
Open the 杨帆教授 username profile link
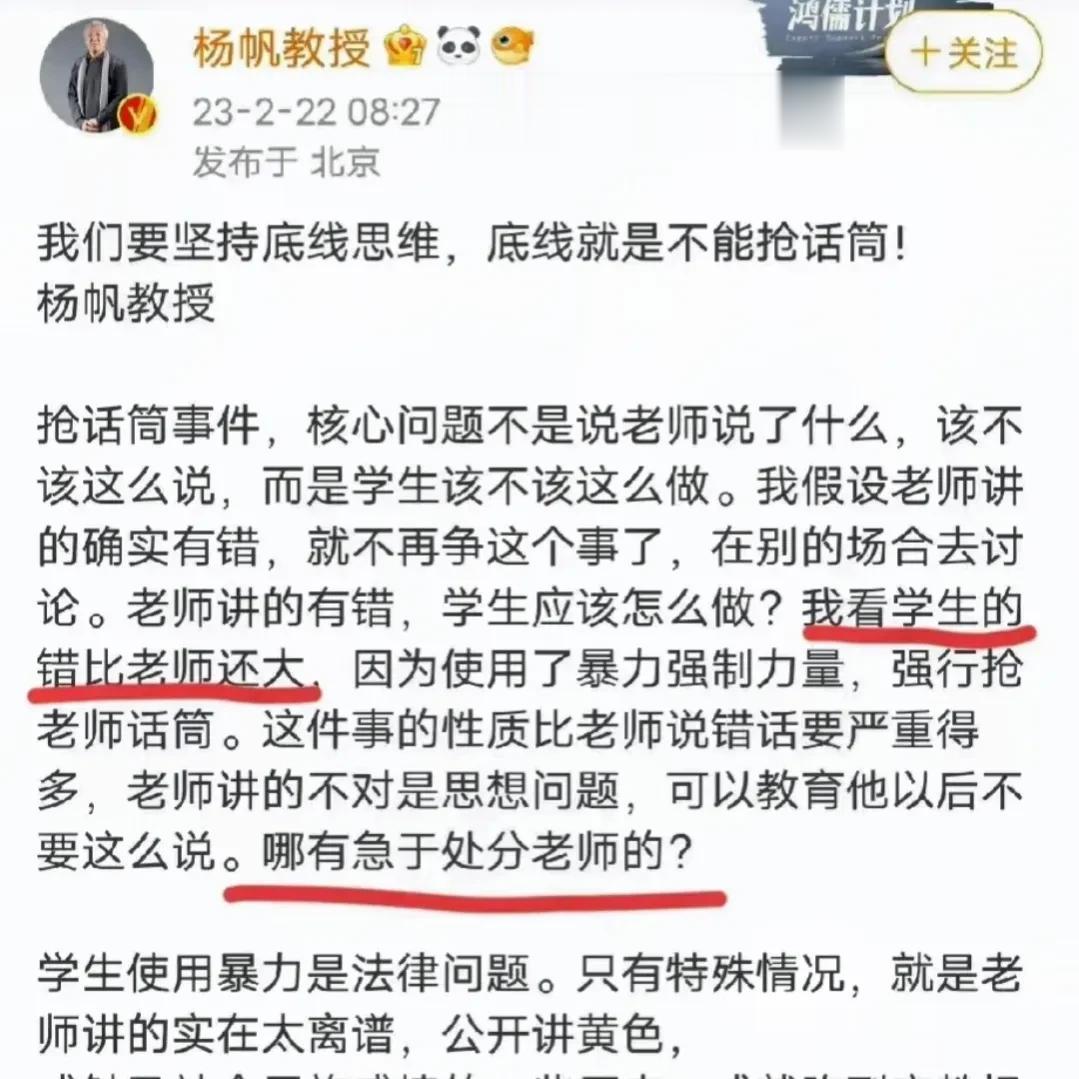pyautogui.click(x=282, y=47)
